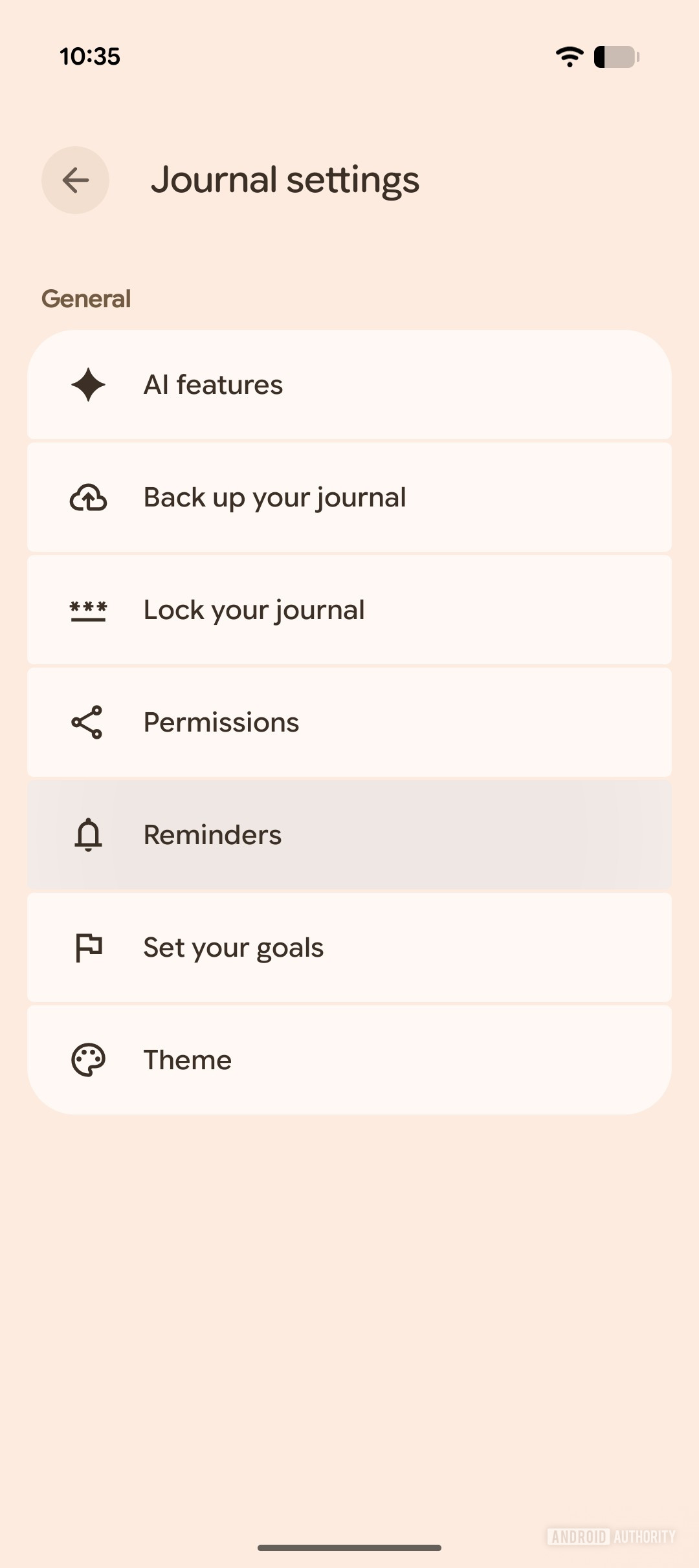The image size is (699, 1568).
Task: Click the battery status indicator
Action: pyautogui.click(x=616, y=57)
